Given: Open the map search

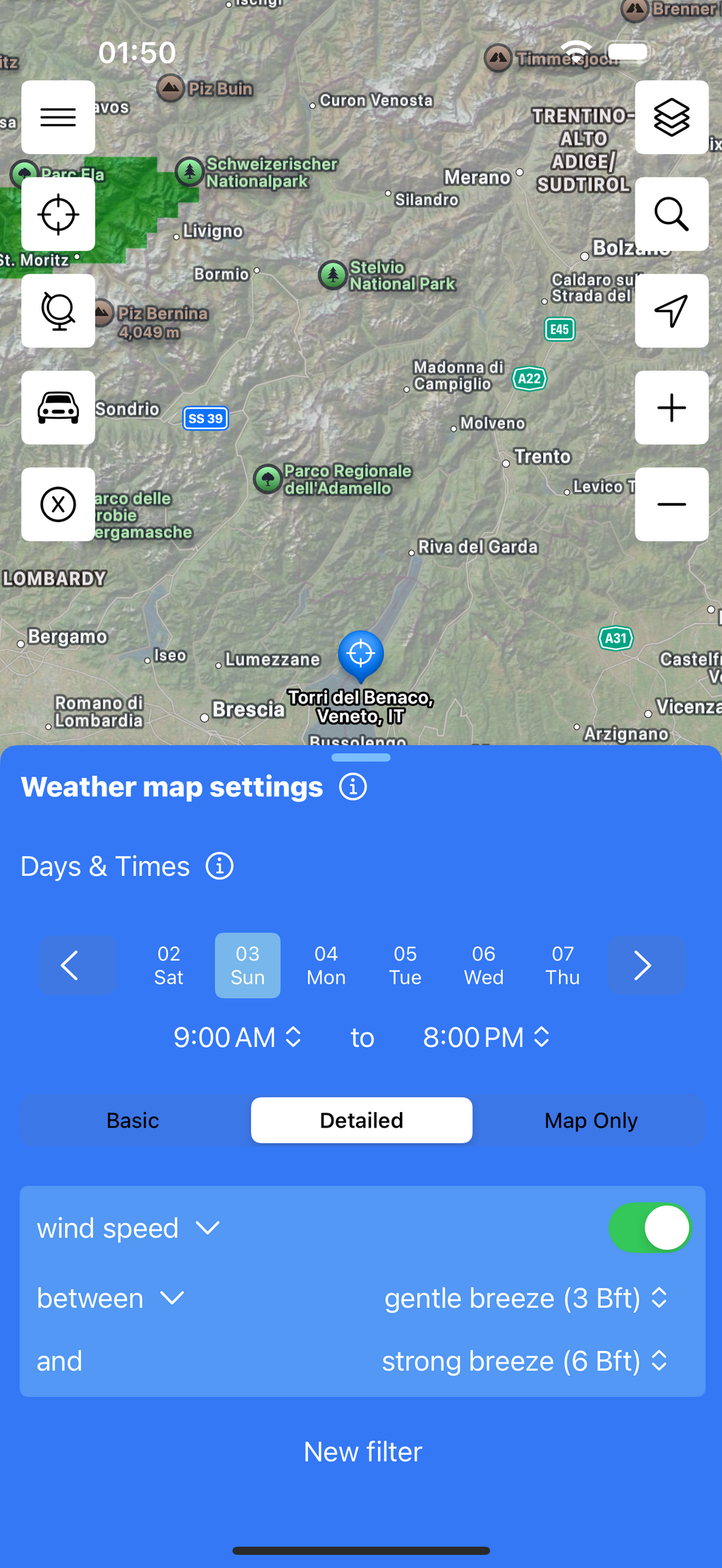Looking at the screenshot, I should (x=671, y=214).
